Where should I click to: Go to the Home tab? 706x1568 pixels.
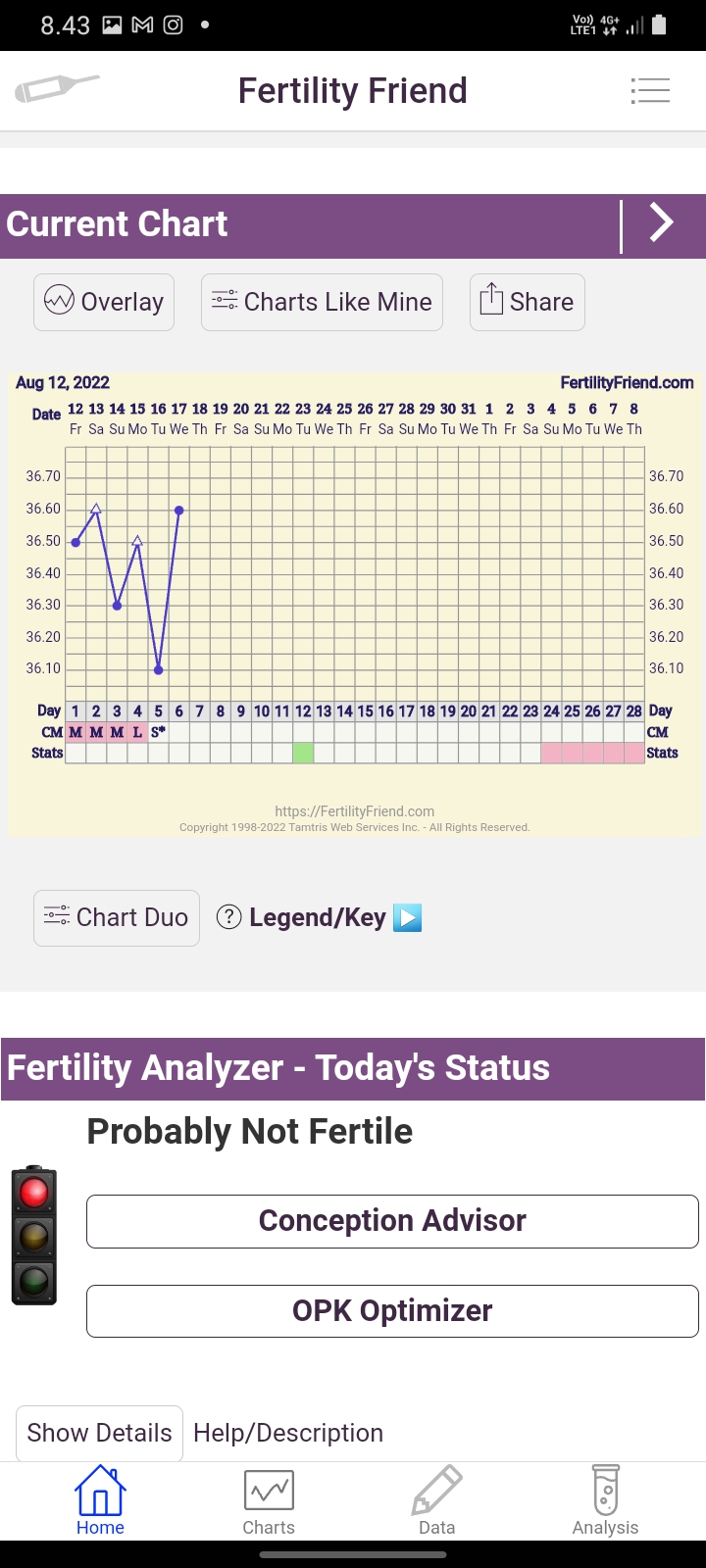100,1501
